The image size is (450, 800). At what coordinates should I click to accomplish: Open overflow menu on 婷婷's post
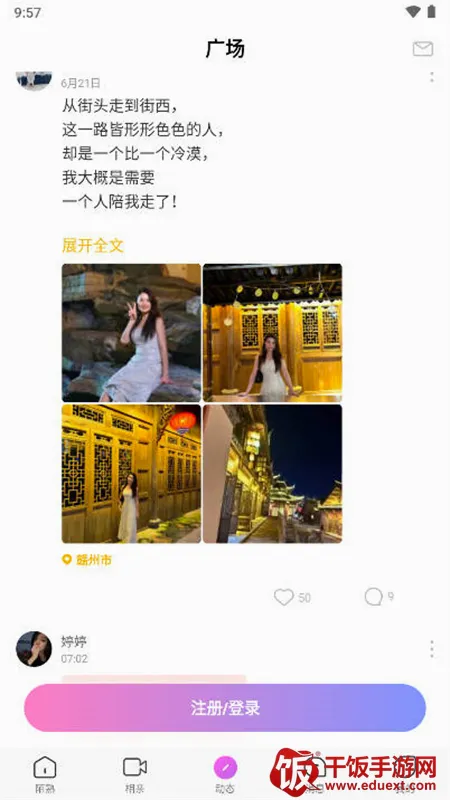(x=432, y=649)
